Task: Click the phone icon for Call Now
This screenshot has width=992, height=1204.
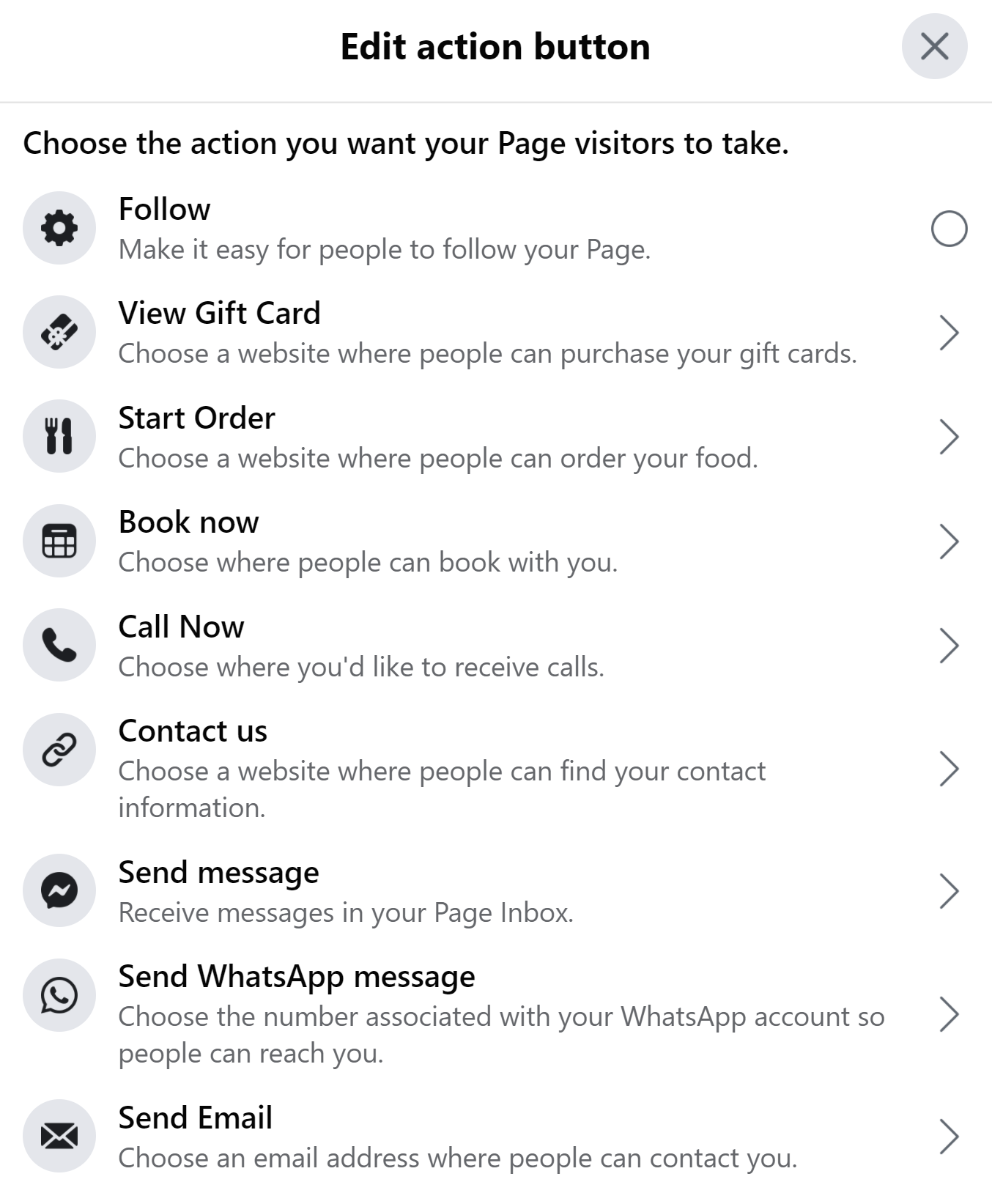Action: point(59,643)
